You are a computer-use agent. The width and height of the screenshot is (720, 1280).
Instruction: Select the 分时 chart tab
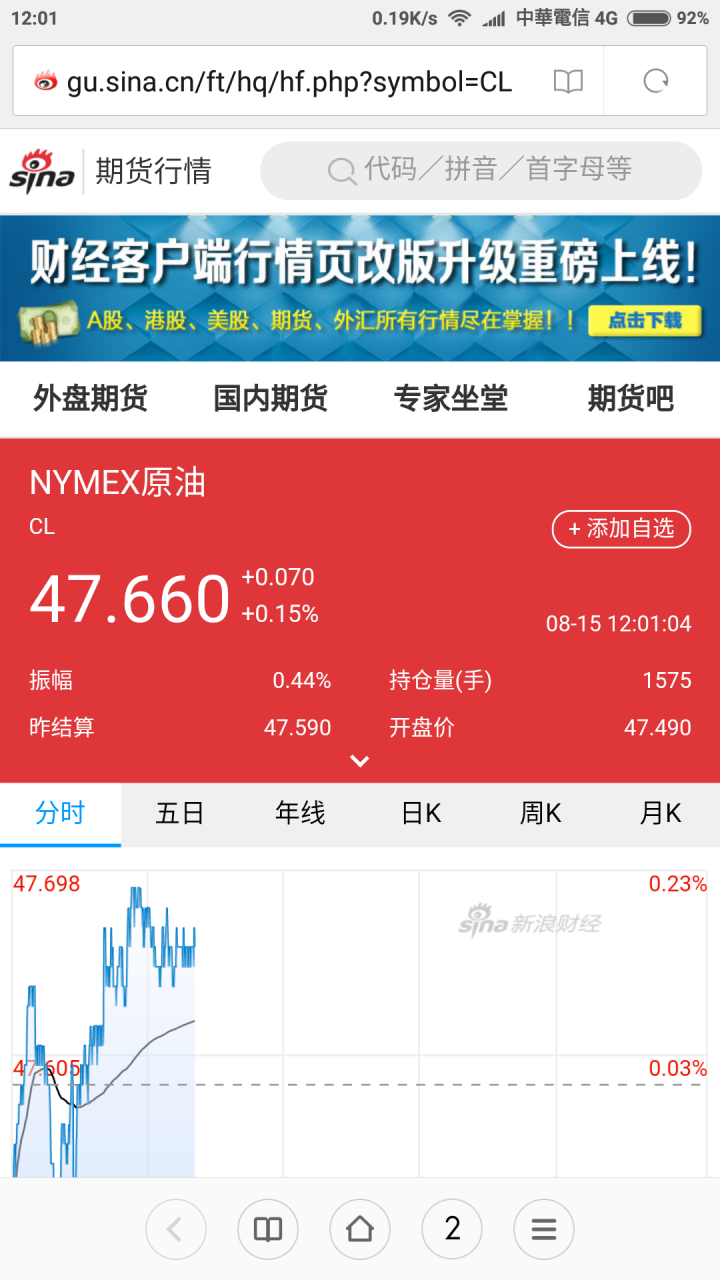point(60,814)
